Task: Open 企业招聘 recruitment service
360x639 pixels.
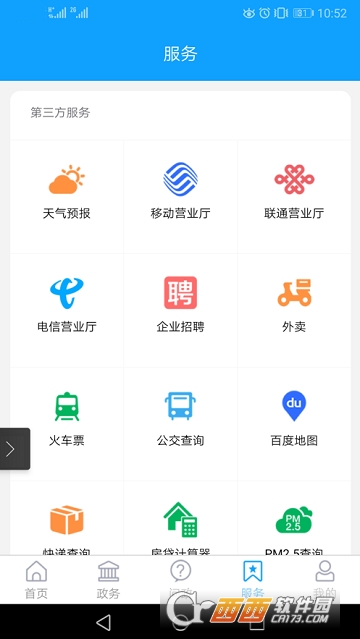Action: [181, 310]
